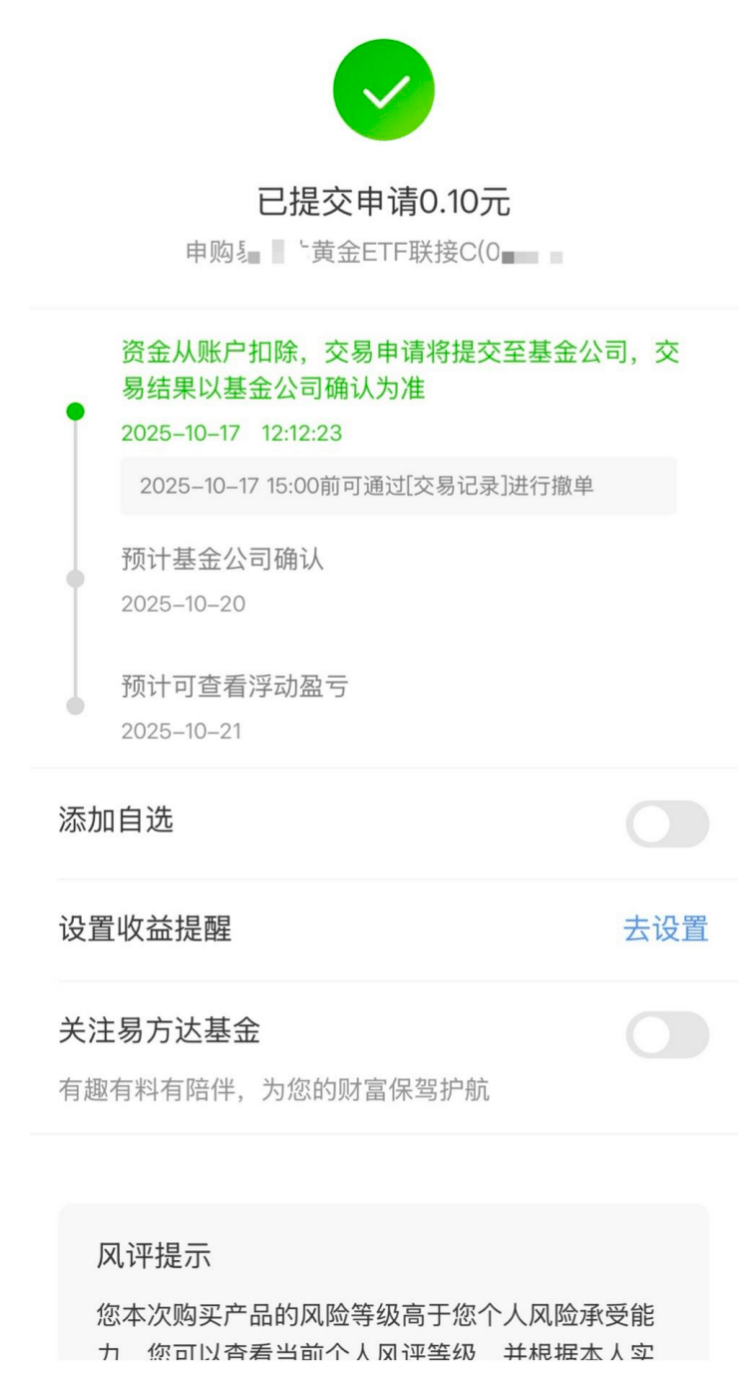The height and width of the screenshot is (1386, 750).
Task: Turn on the 添加自选 switch
Action: coord(667,824)
